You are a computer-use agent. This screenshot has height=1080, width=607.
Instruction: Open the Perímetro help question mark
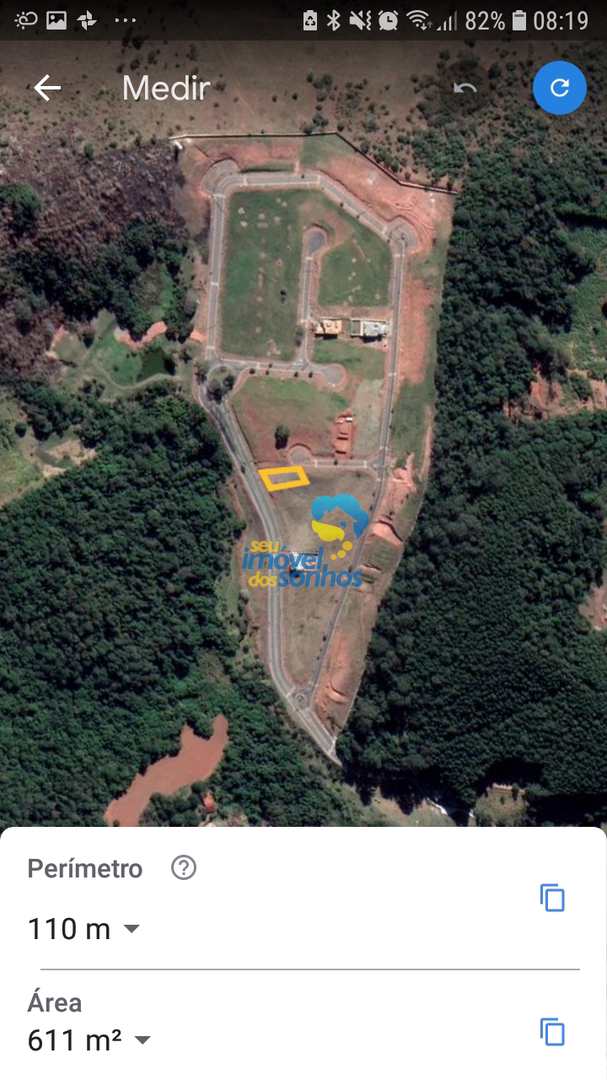pos(183,868)
